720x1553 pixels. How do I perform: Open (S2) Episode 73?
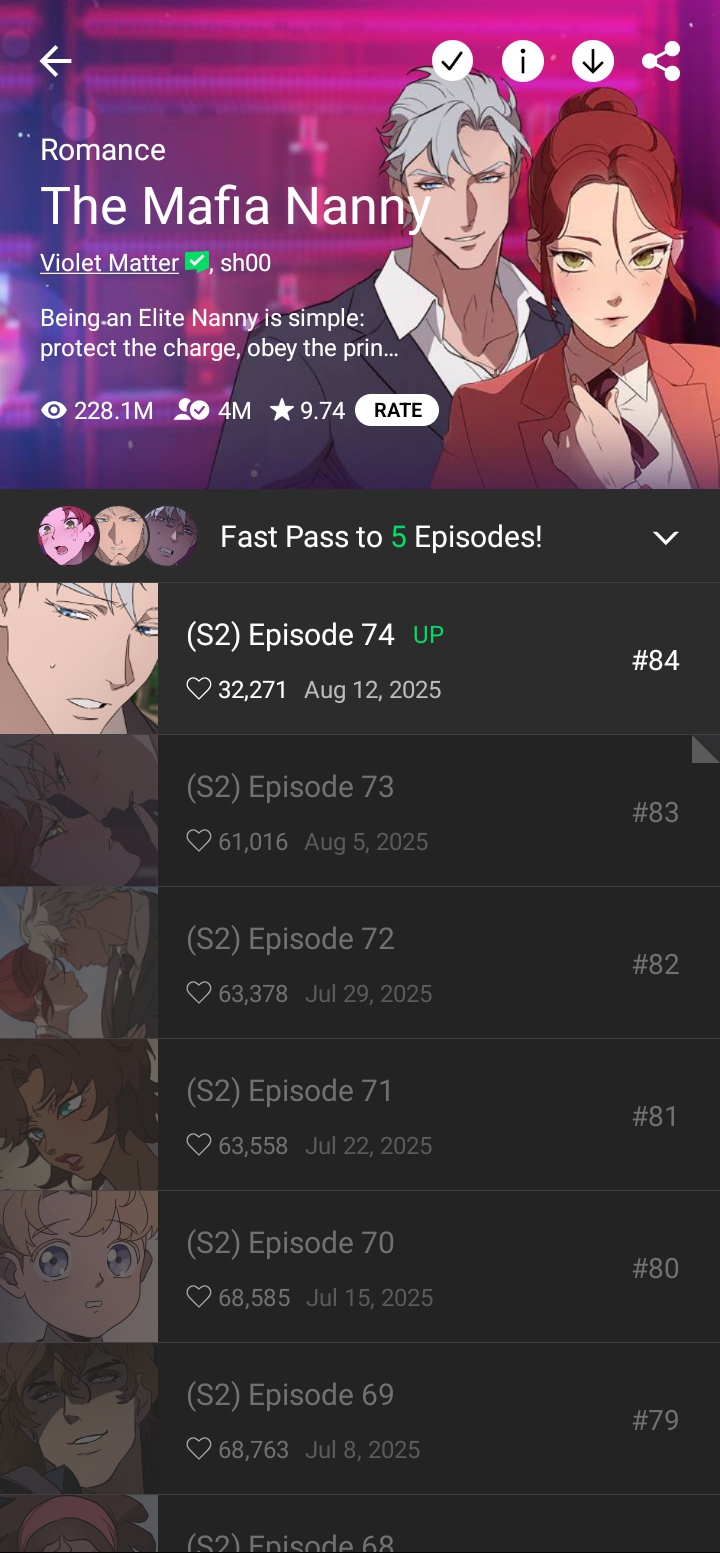pos(360,811)
